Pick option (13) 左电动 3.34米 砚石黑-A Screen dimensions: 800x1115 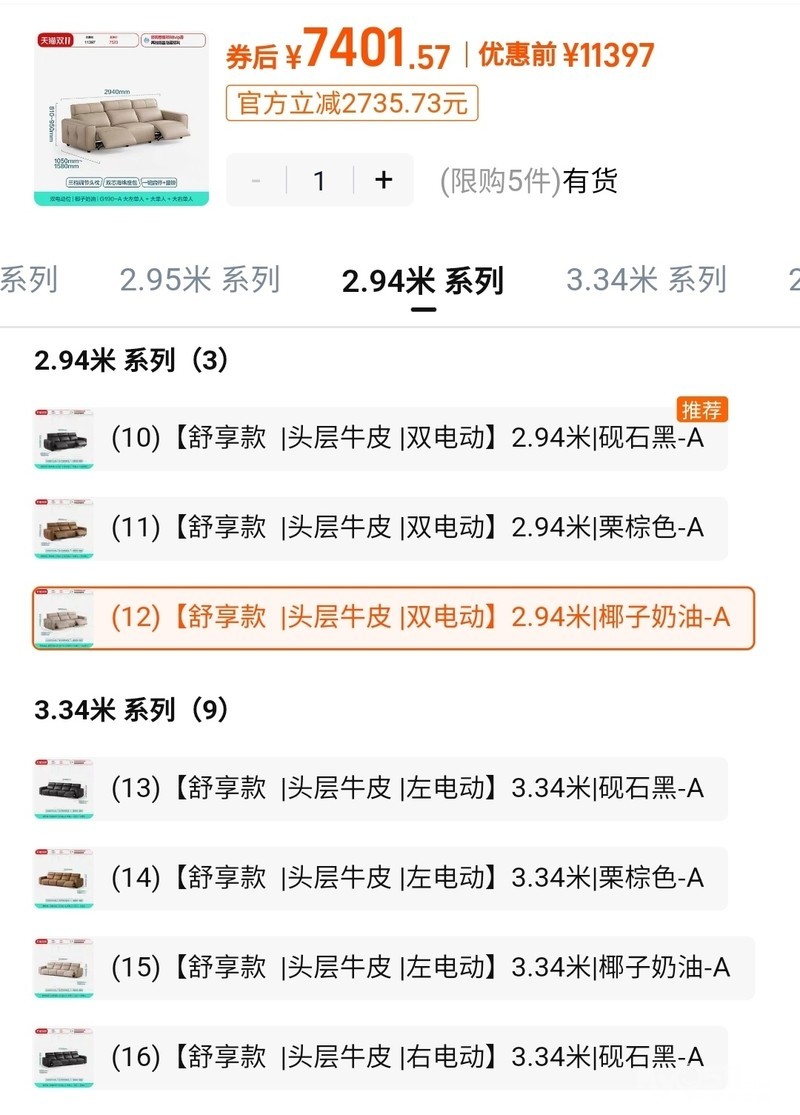380,789
